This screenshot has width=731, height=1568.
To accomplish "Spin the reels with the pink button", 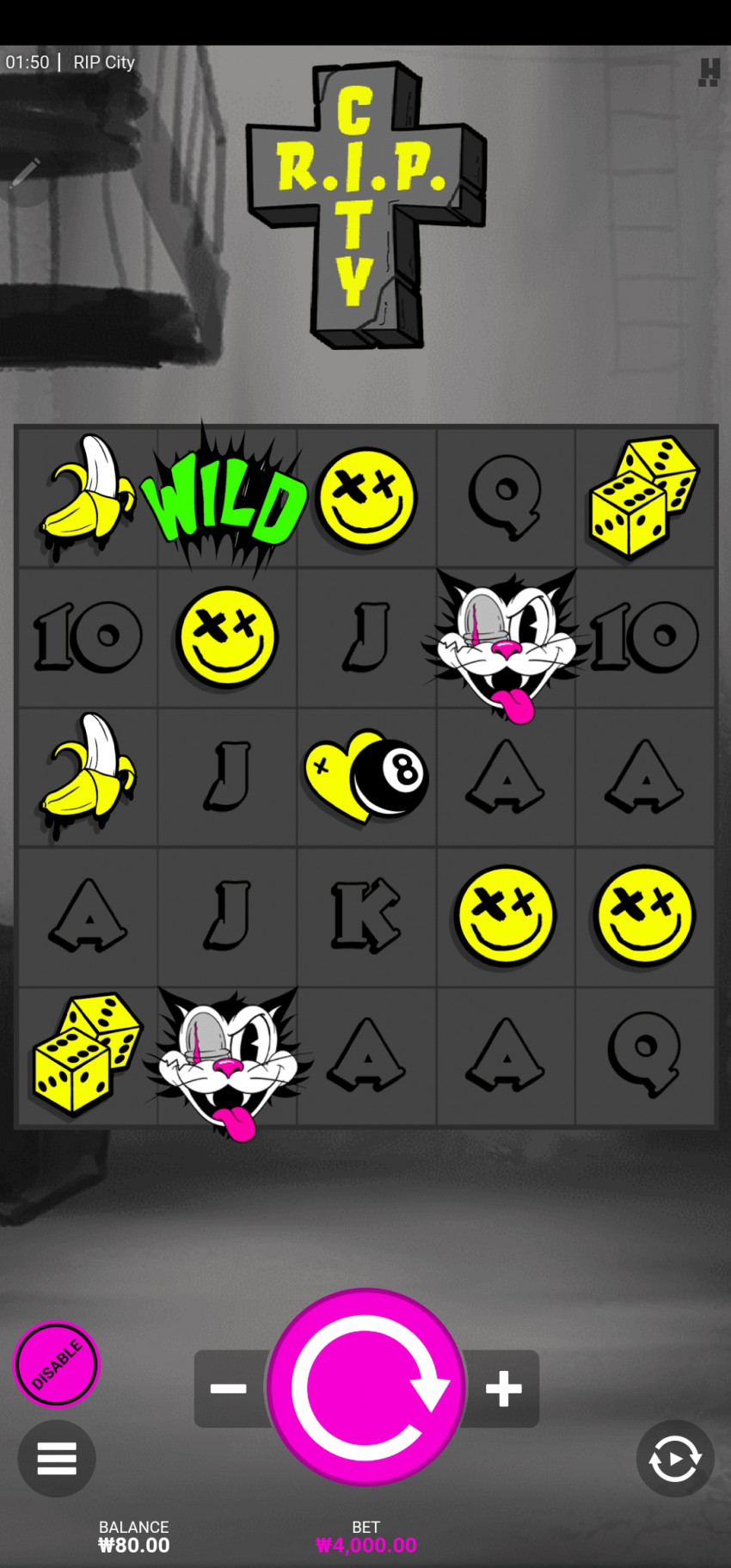I will (366, 1387).
